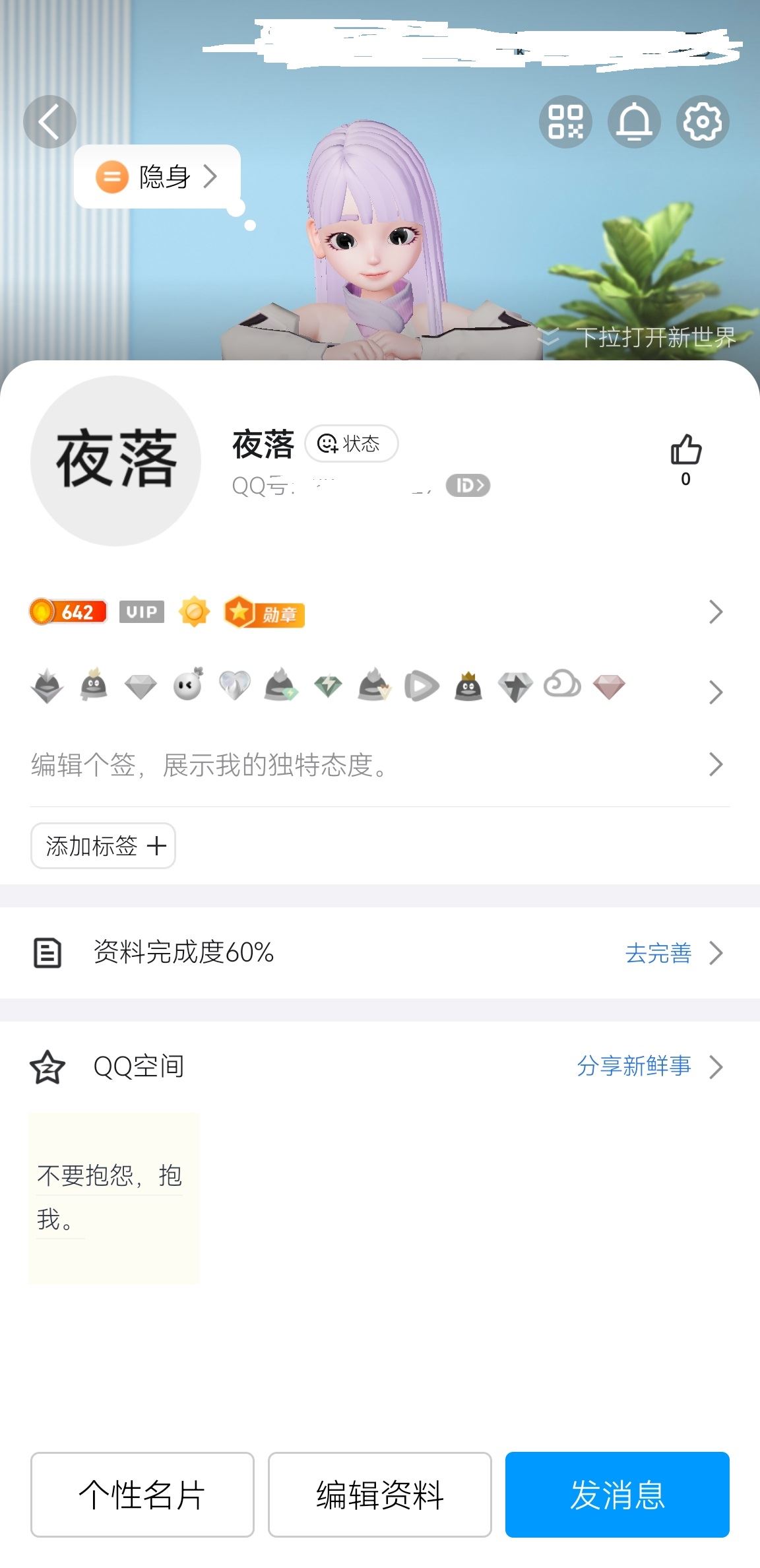Viewport: 760px width, 1568px height.
Task: Tap the 夜落 profile avatar
Action: click(116, 461)
